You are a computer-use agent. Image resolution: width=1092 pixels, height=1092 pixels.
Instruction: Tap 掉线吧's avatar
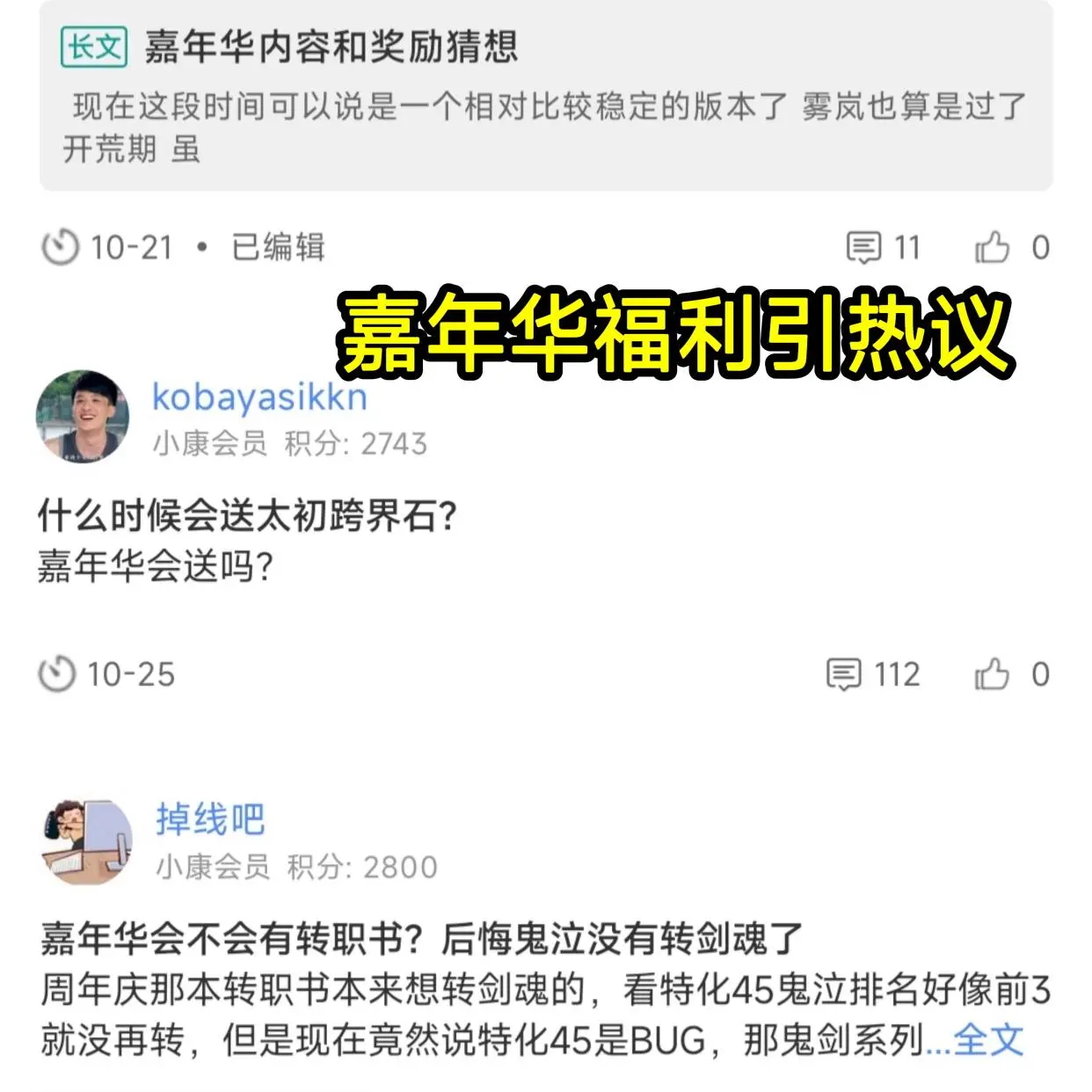click(x=86, y=841)
